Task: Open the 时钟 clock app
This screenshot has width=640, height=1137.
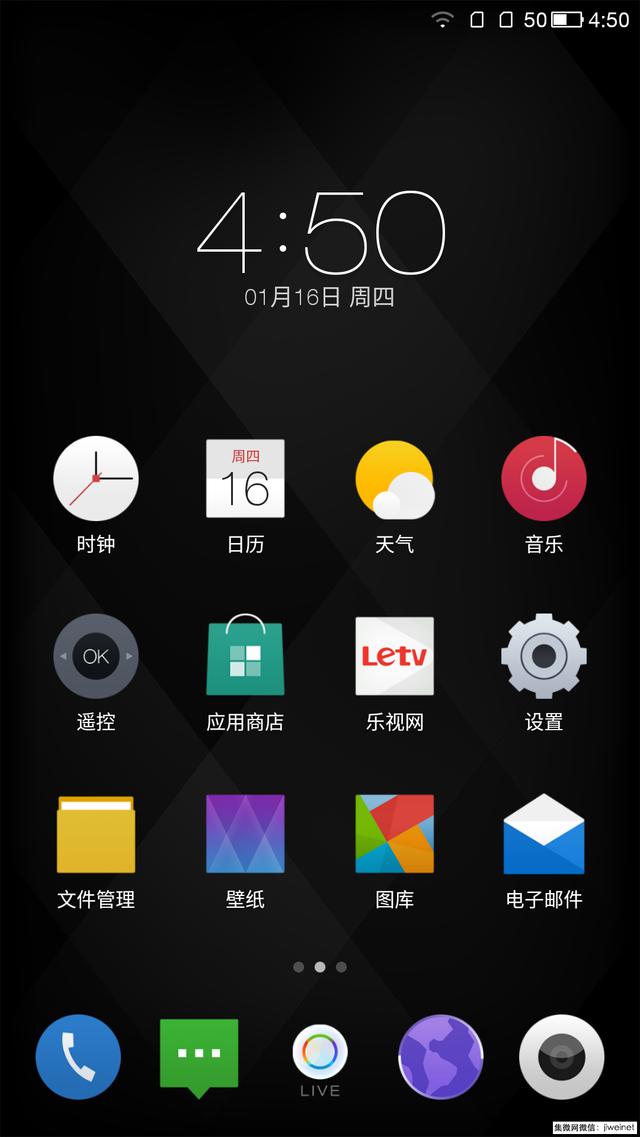Action: point(96,479)
